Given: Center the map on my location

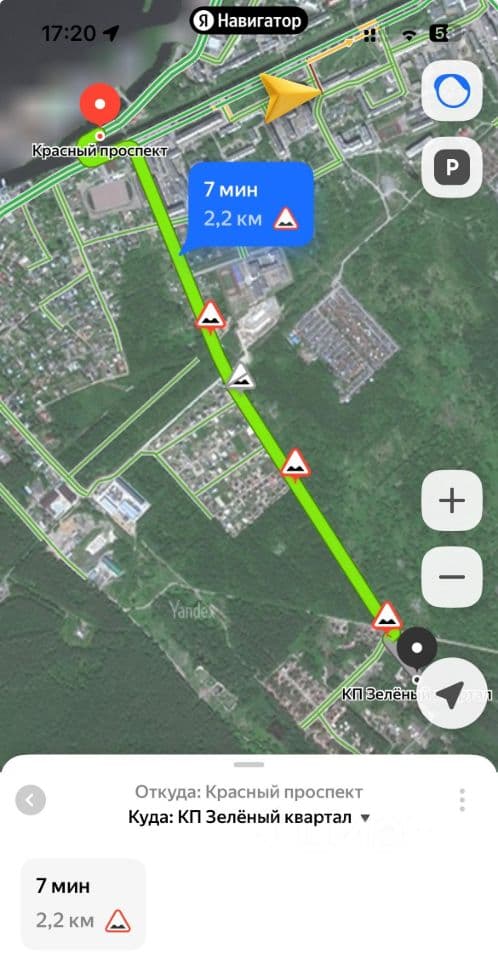Looking at the screenshot, I should pyautogui.click(x=452, y=693).
